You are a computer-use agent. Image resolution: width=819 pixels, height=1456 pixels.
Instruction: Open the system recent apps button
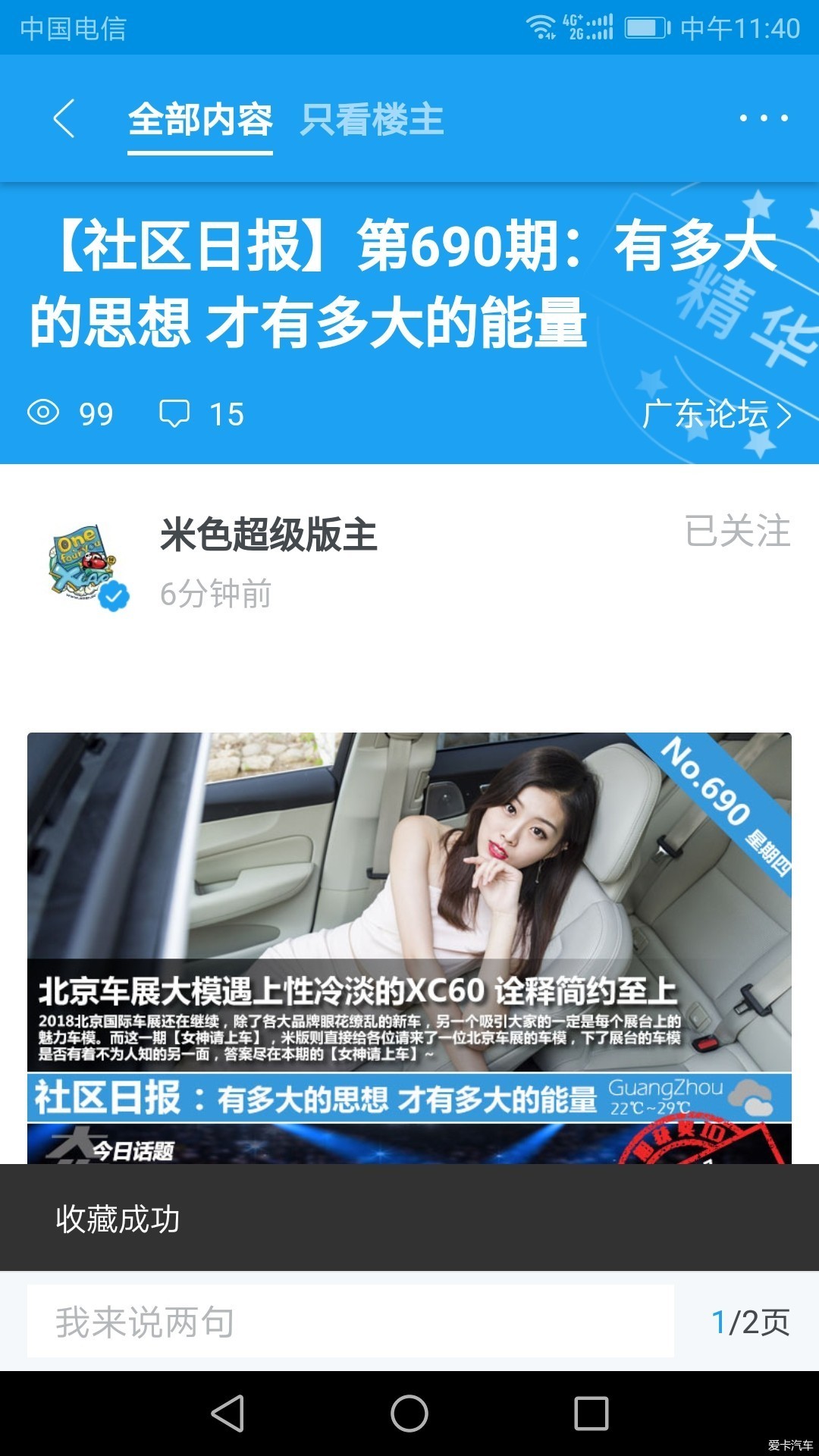coord(591,1414)
